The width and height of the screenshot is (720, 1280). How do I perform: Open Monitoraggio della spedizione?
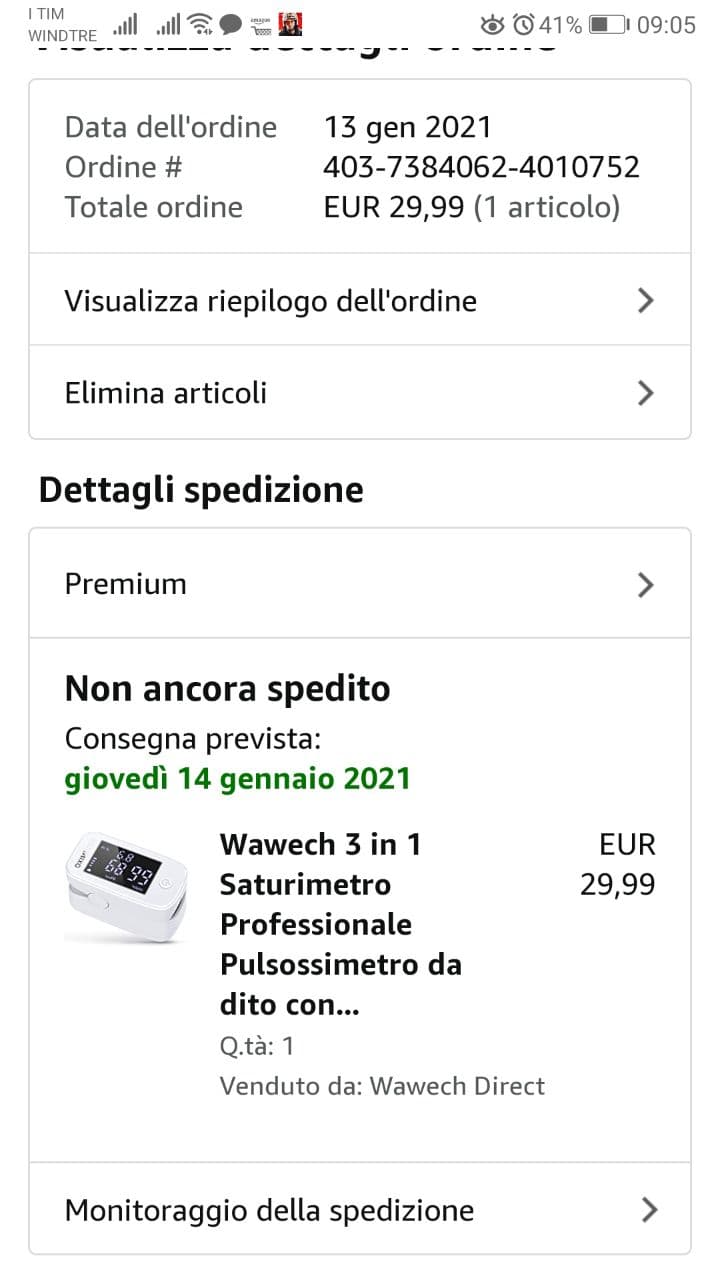coord(359,1211)
